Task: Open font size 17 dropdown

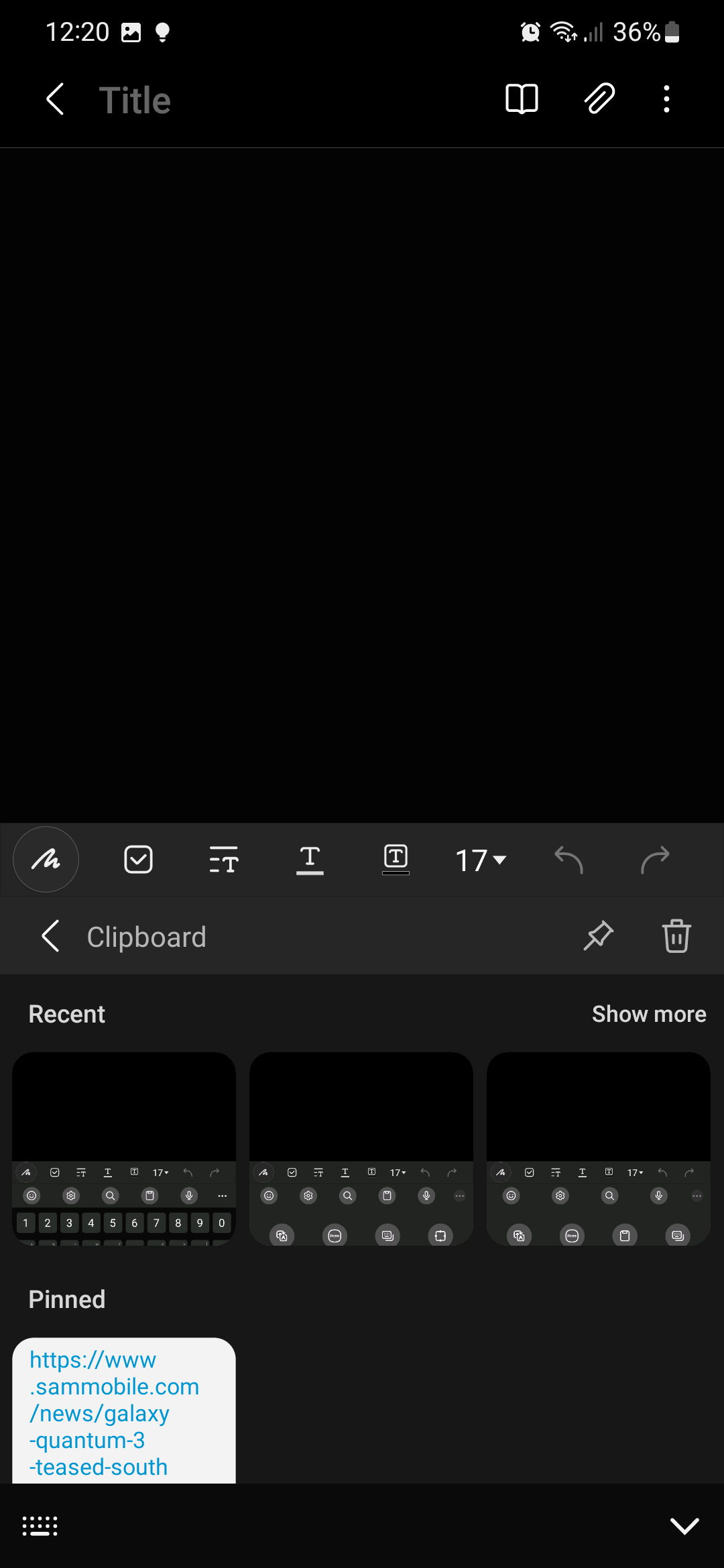Action: (x=480, y=860)
